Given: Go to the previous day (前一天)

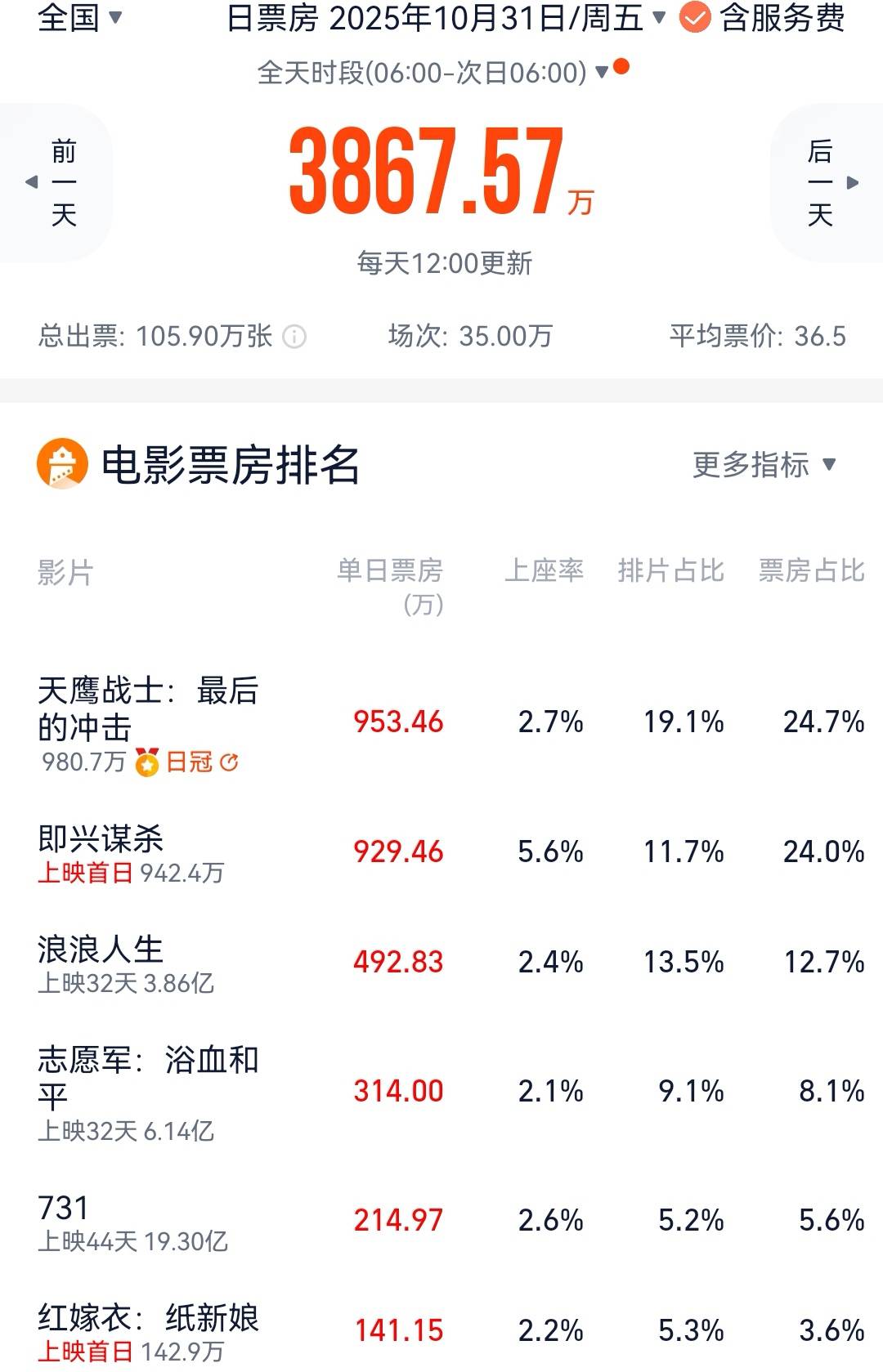Looking at the screenshot, I should (57, 182).
